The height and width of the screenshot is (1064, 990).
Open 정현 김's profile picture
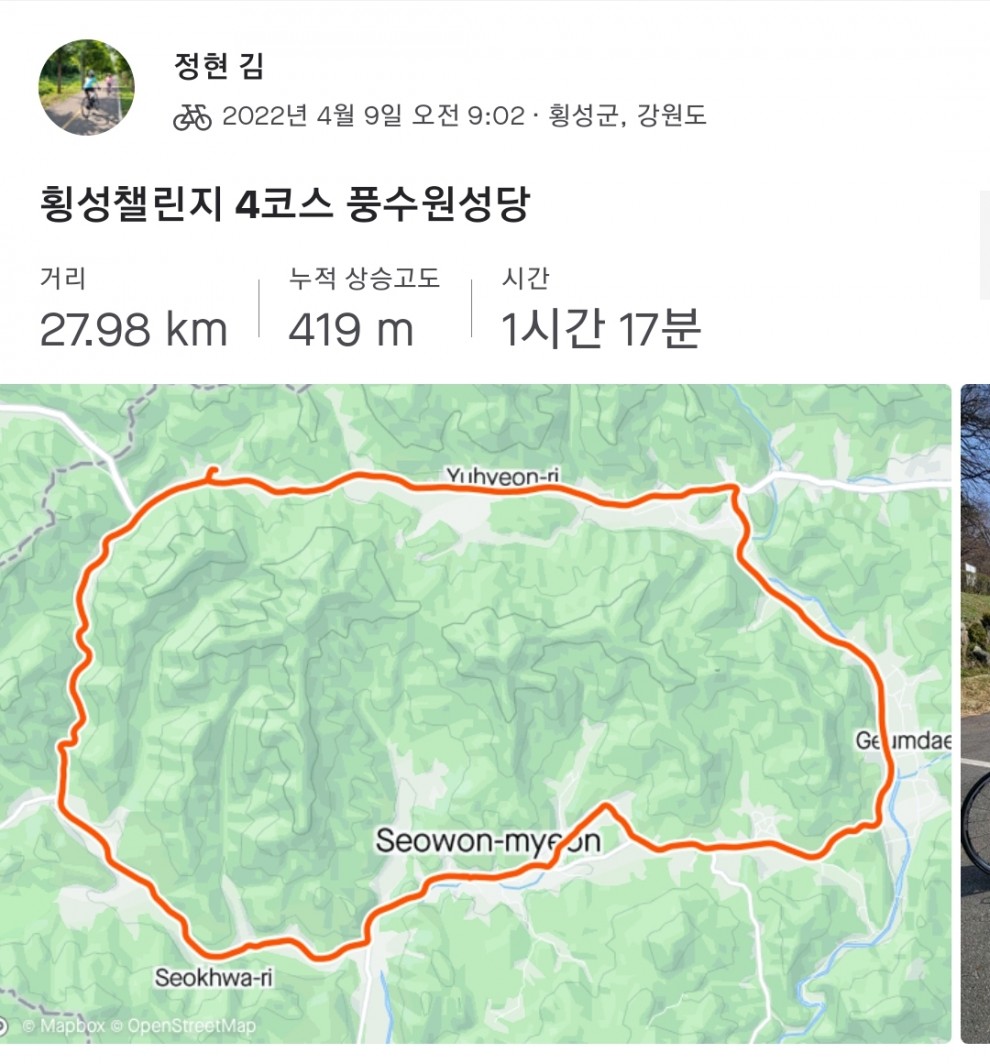click(86, 88)
